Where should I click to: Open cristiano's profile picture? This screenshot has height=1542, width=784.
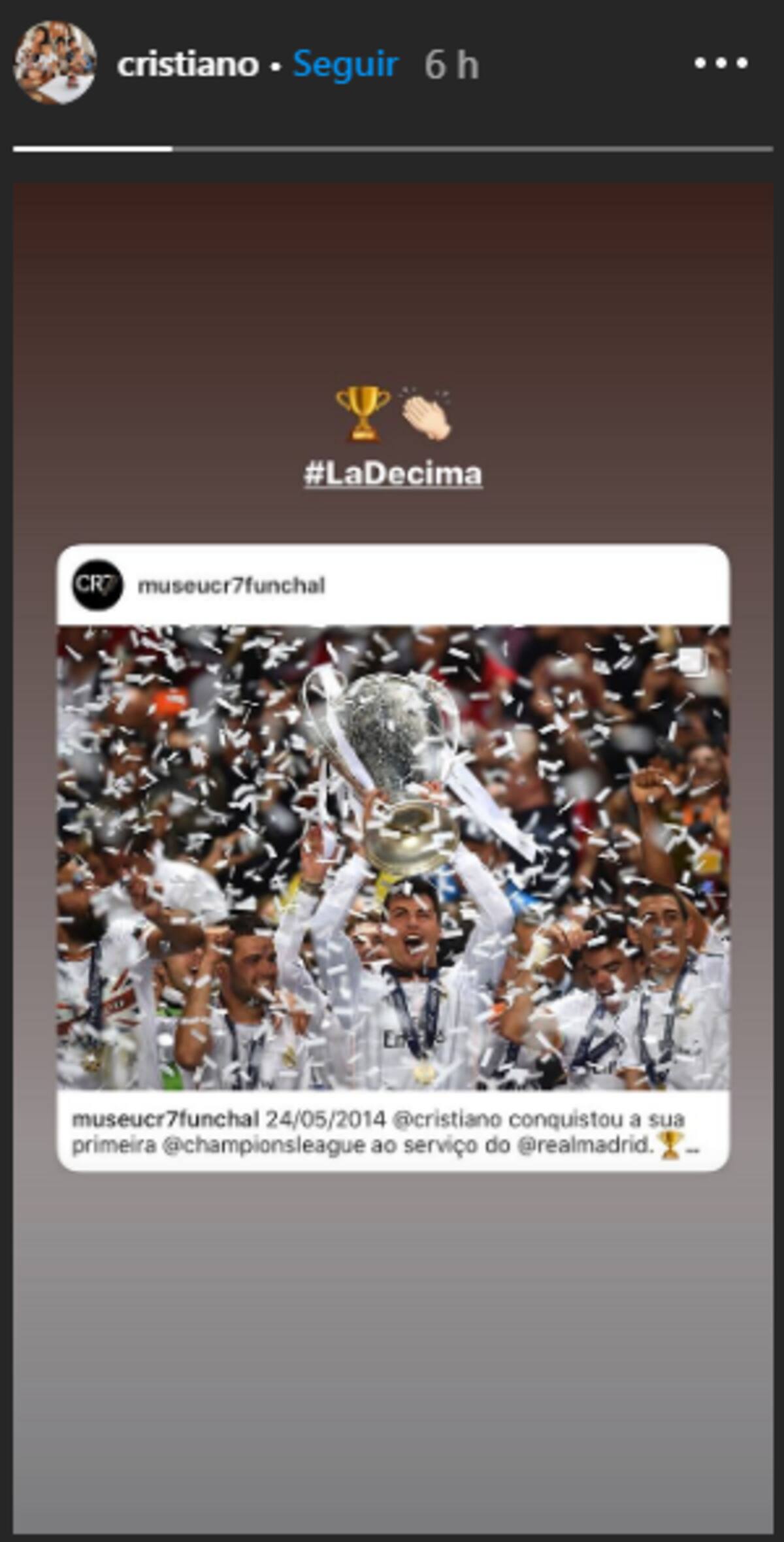click(56, 63)
